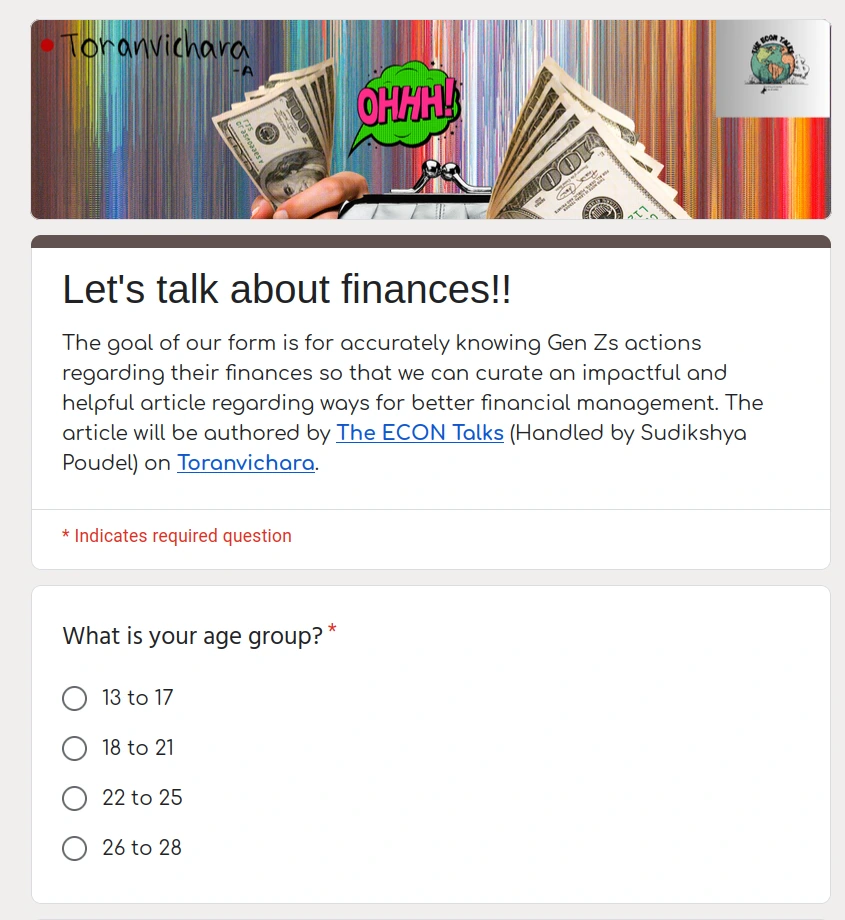Open The ECON Talks link
This screenshot has height=920, width=845.
[x=419, y=433]
